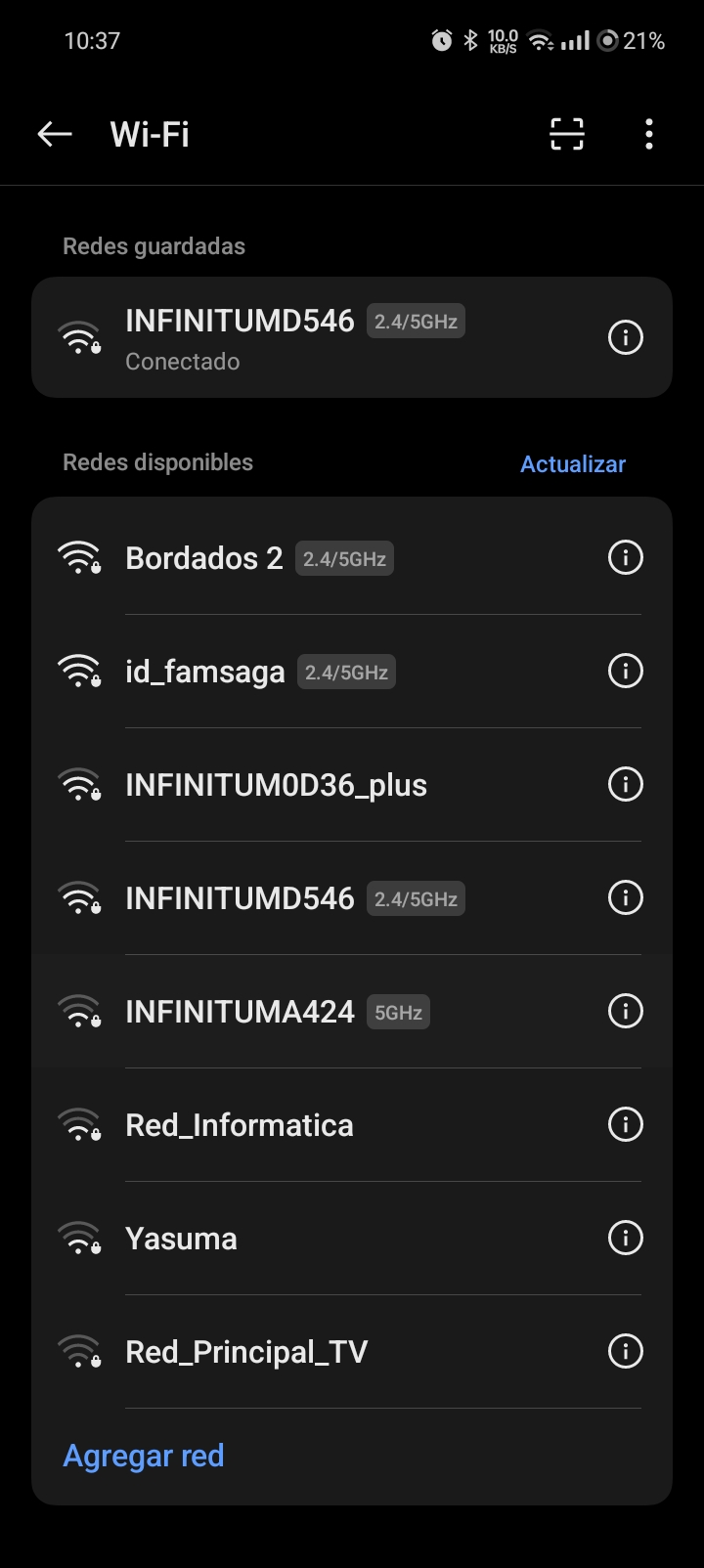Viewport: 704px width, 1568px height.
Task: Select the INFINITUMA424 5GHz network
Action: click(x=352, y=1012)
